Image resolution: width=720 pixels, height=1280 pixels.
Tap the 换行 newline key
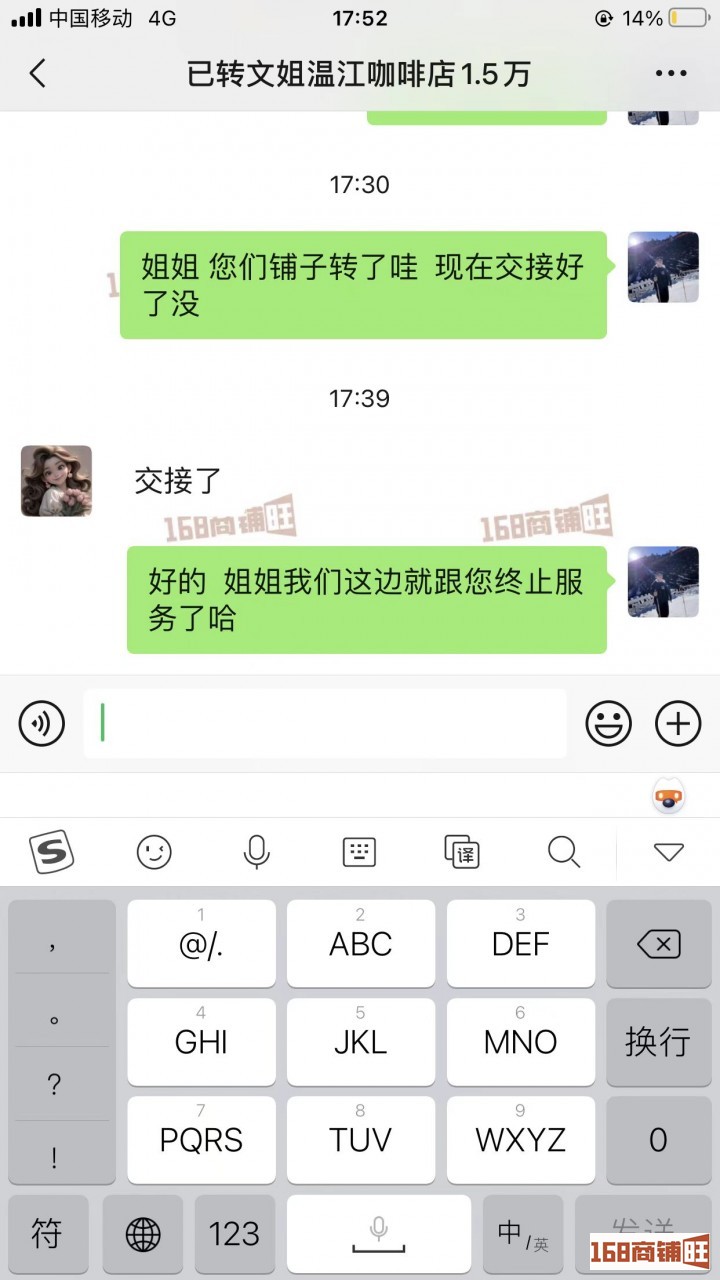point(658,1041)
